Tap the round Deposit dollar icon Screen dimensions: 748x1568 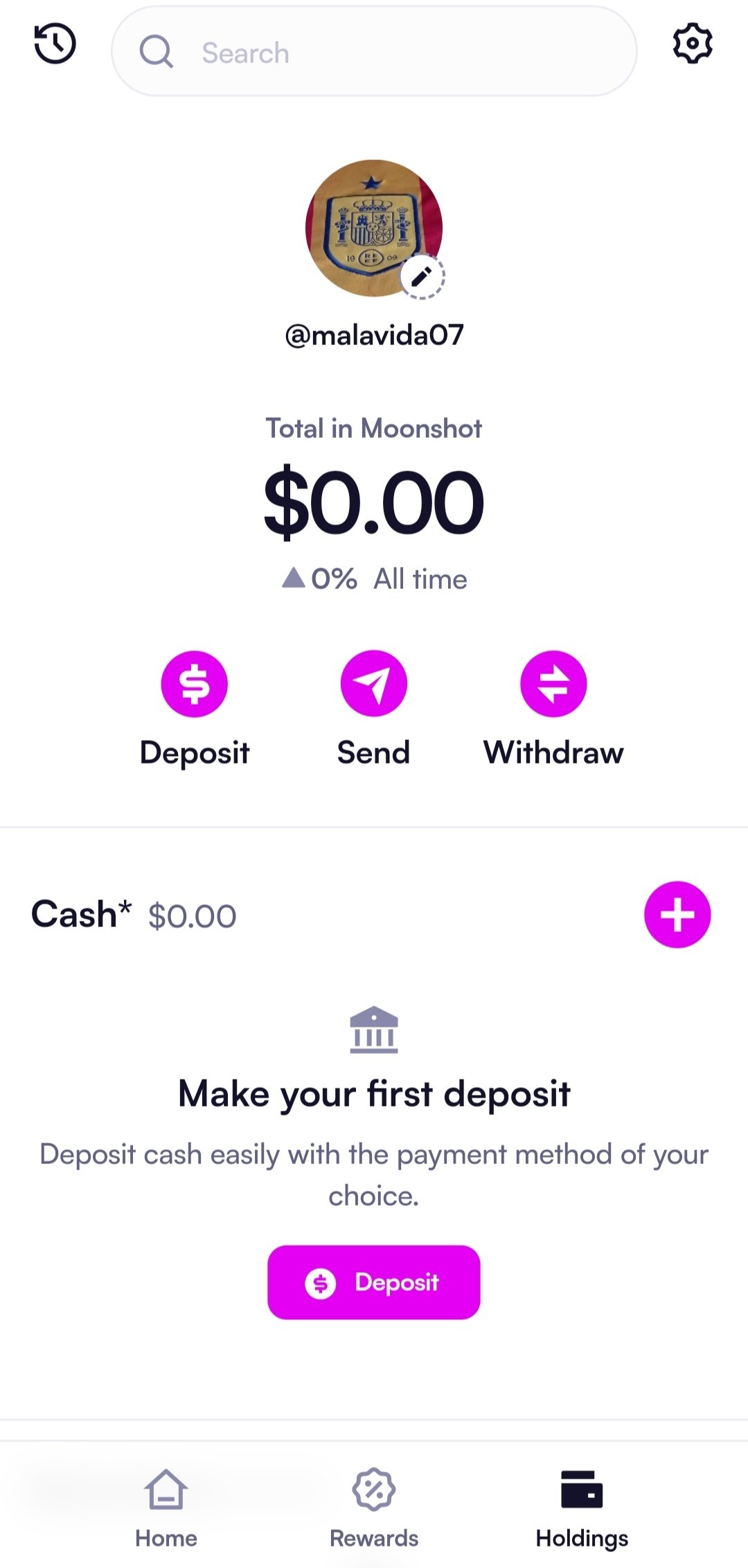click(194, 684)
